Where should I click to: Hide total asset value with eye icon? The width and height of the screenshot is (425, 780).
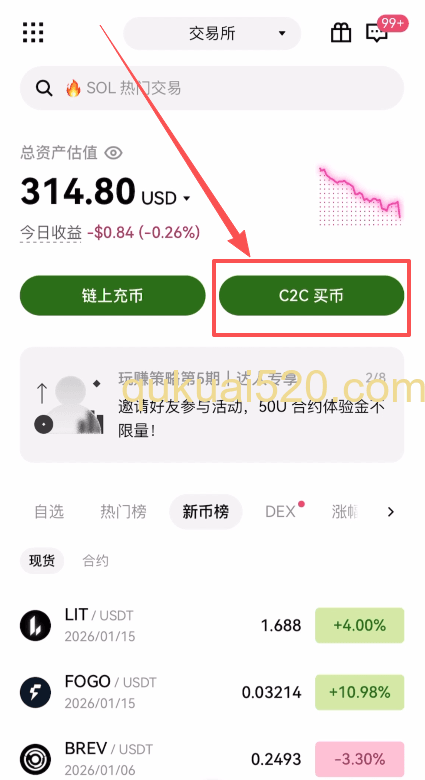tap(113, 153)
